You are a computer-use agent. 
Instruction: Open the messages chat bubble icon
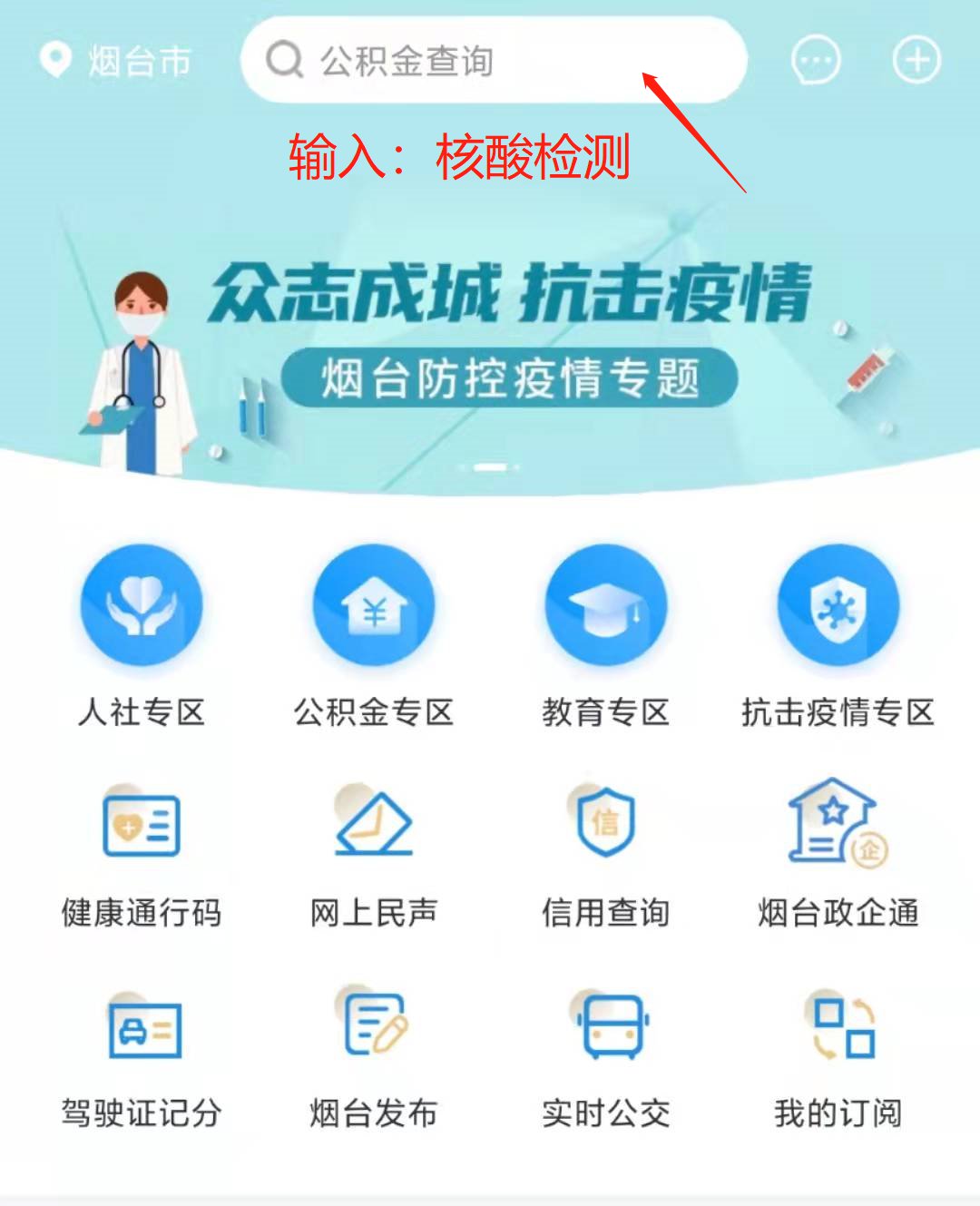pos(815,61)
